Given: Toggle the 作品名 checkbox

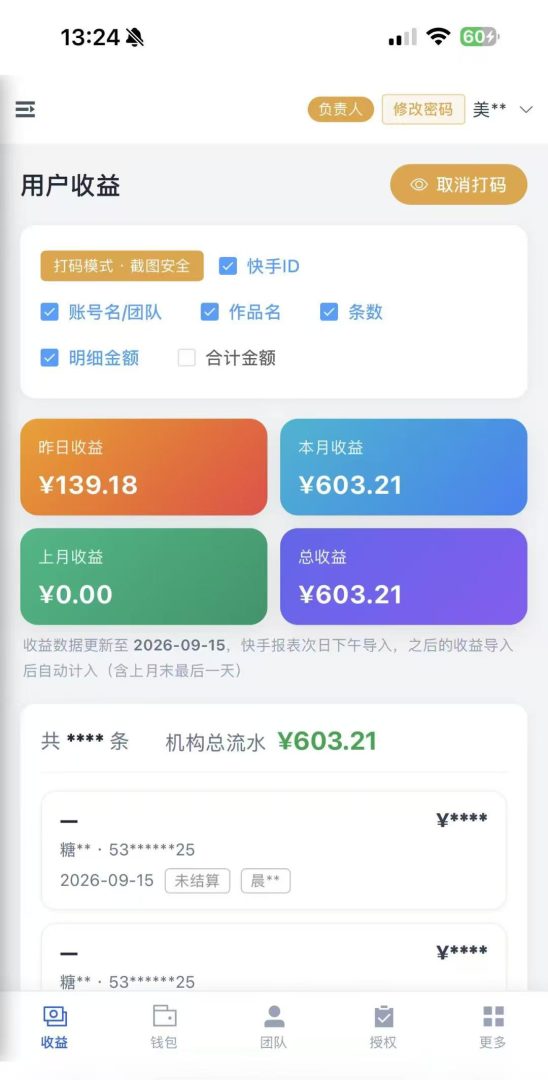Looking at the screenshot, I should click(x=209, y=312).
